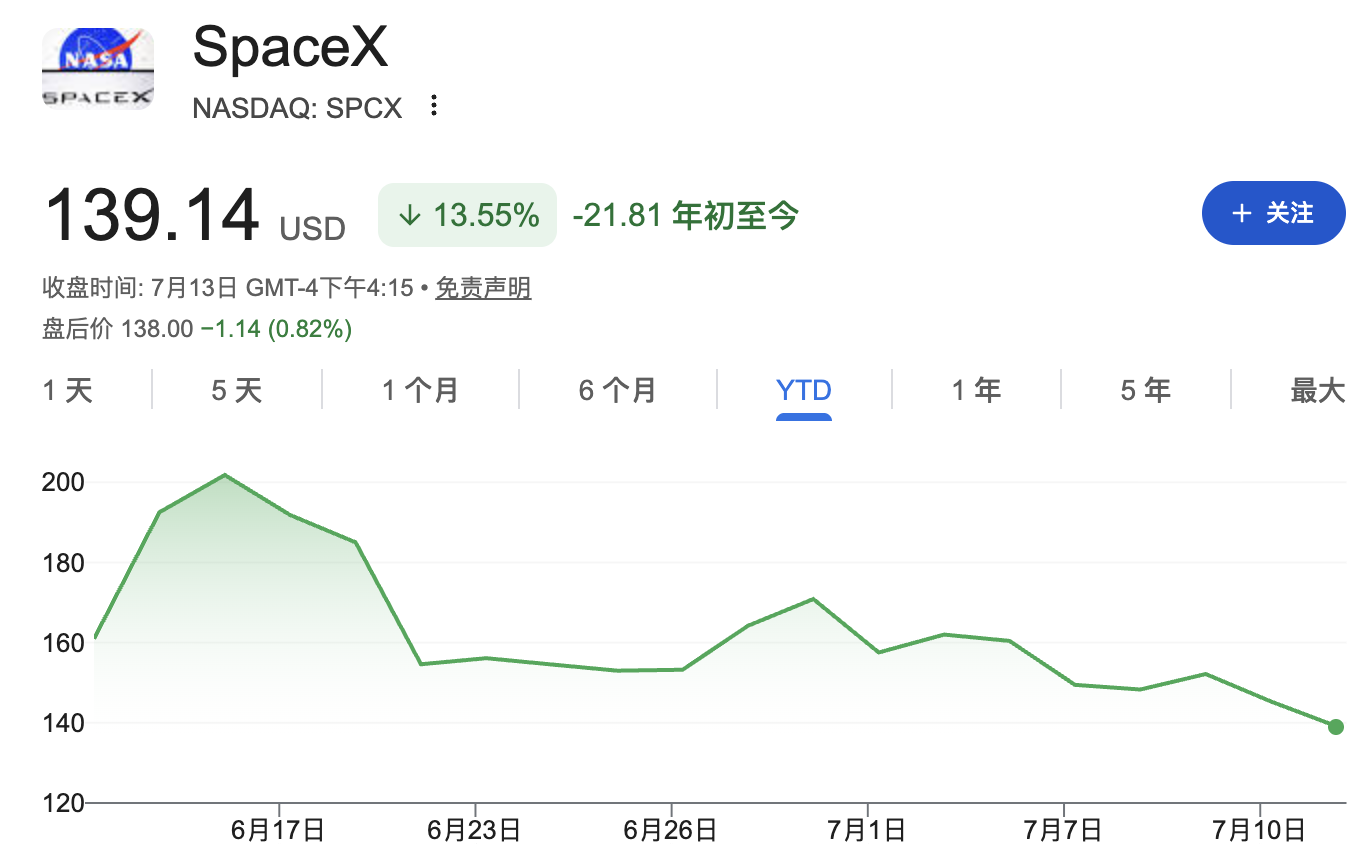This screenshot has width=1366, height=860.
Task: View the 1 年 chart range
Action: 977,390
